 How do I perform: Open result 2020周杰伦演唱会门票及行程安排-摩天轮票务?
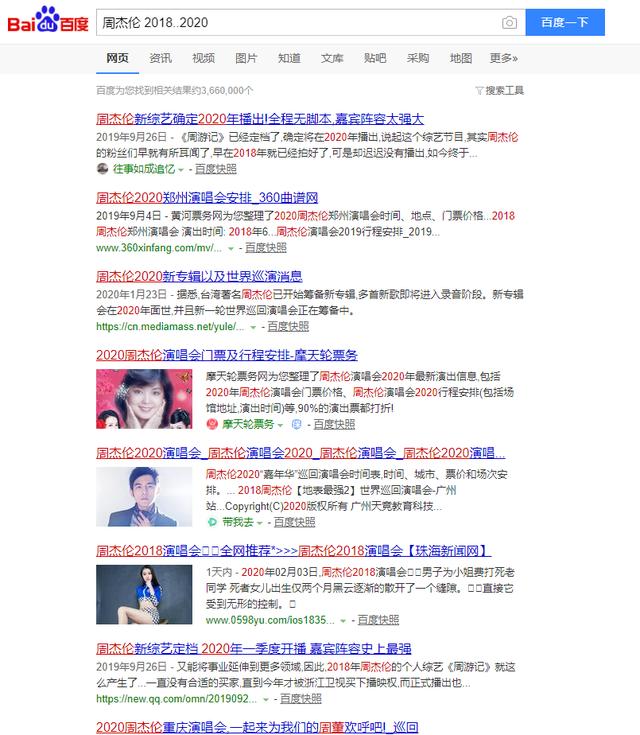pyautogui.click(x=227, y=355)
